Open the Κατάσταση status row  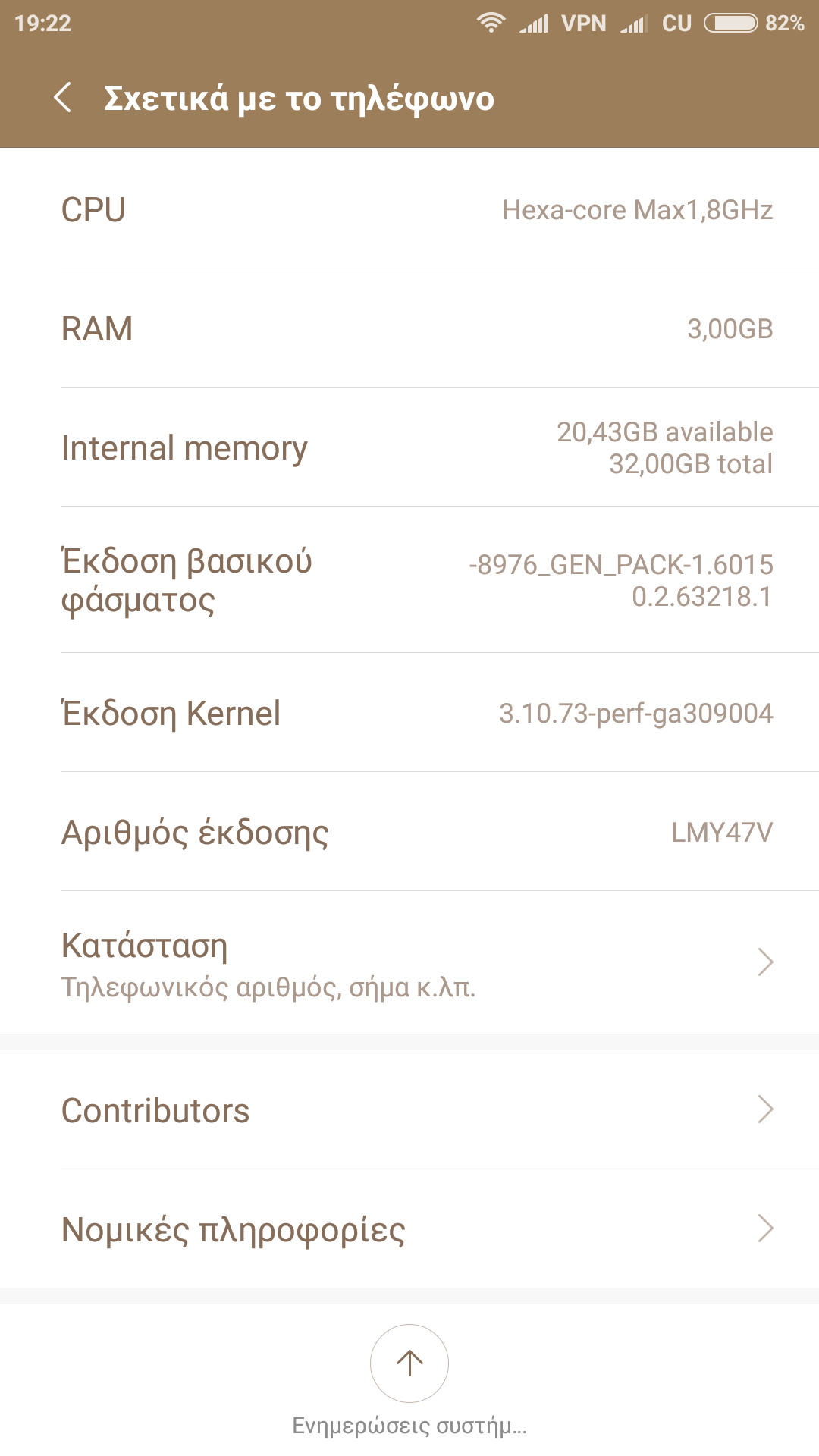[x=409, y=962]
